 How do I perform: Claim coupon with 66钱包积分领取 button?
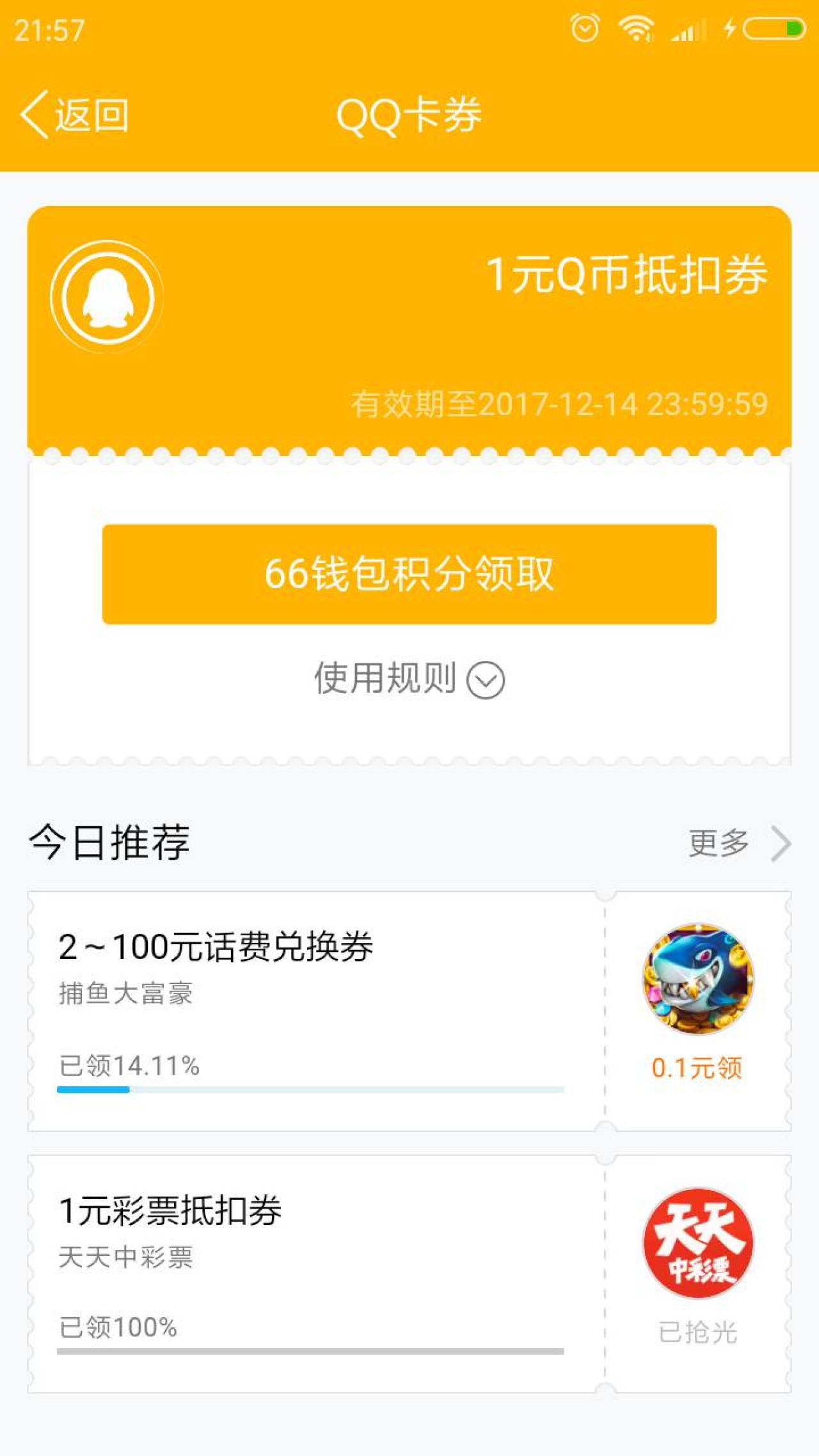click(x=409, y=574)
